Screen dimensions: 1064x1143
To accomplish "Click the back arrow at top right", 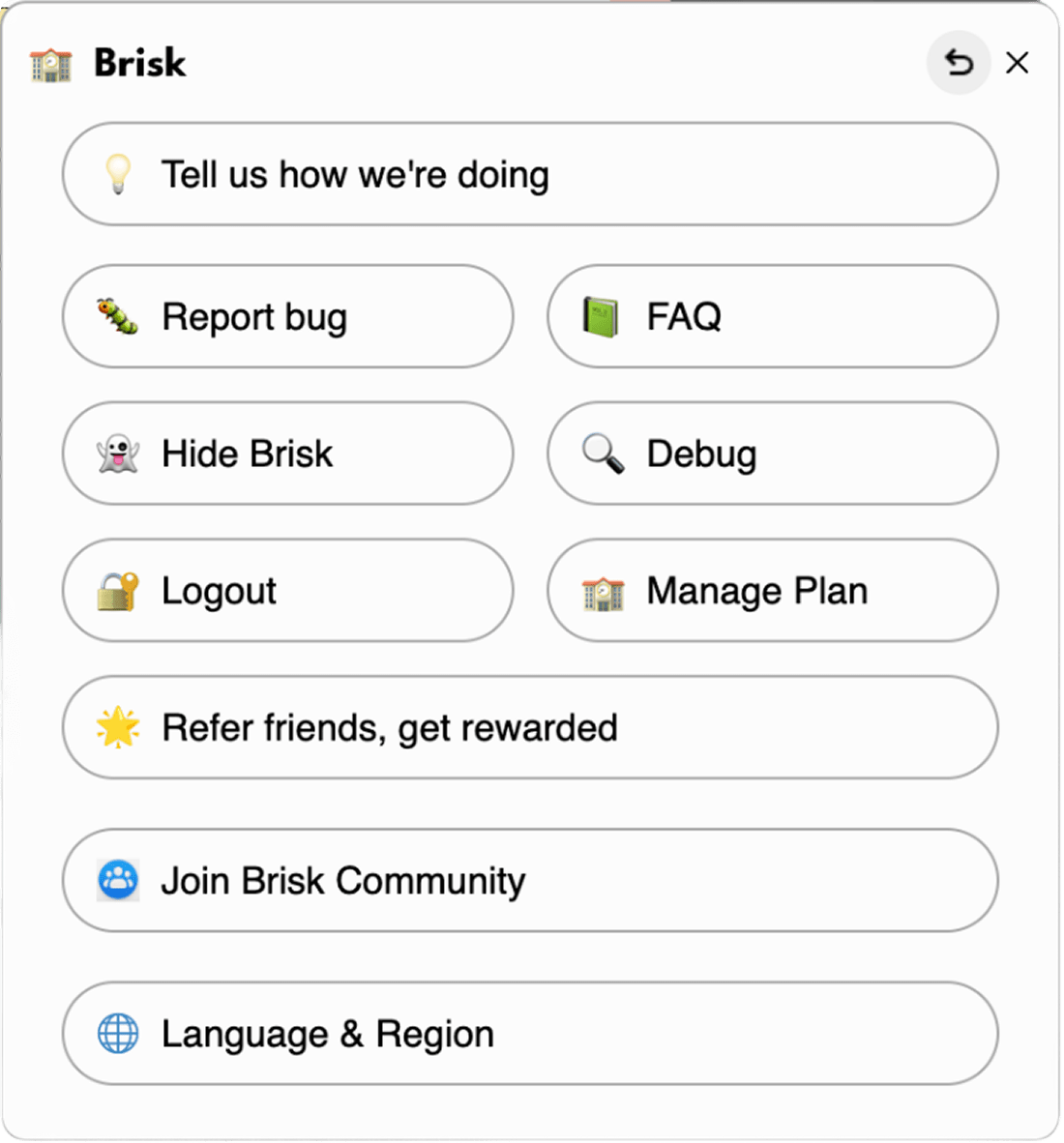I will pos(958,63).
